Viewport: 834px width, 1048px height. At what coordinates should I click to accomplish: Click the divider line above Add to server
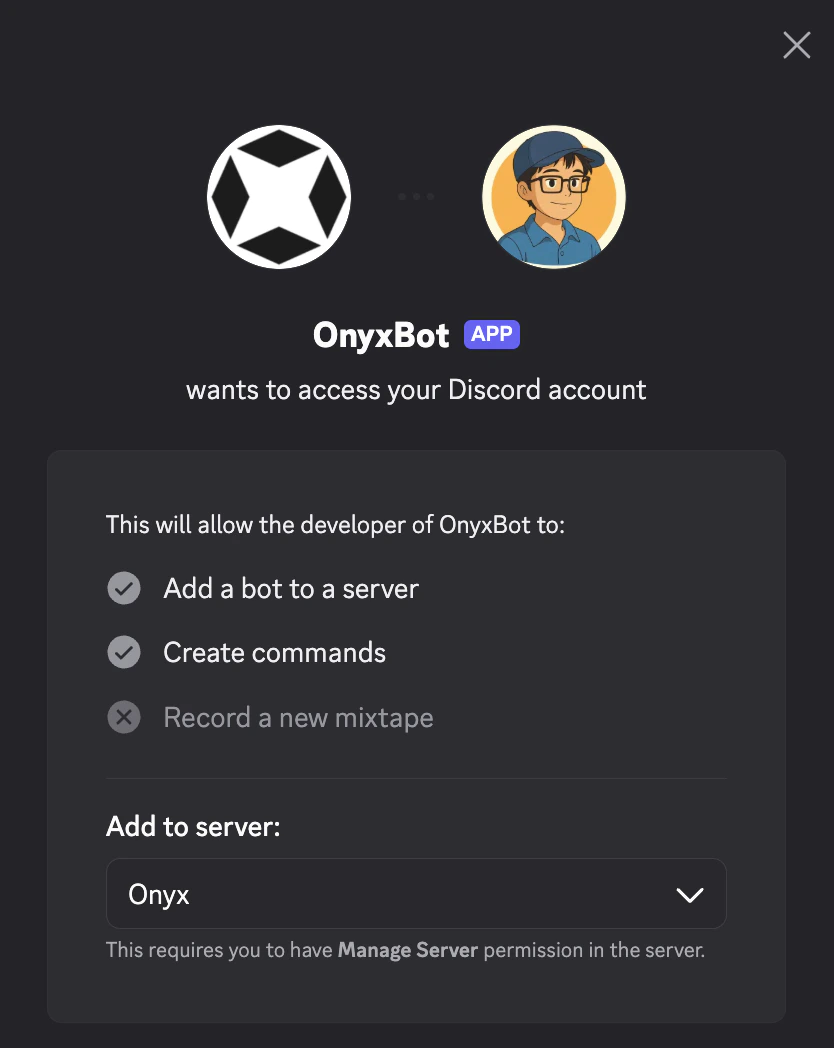click(416, 776)
